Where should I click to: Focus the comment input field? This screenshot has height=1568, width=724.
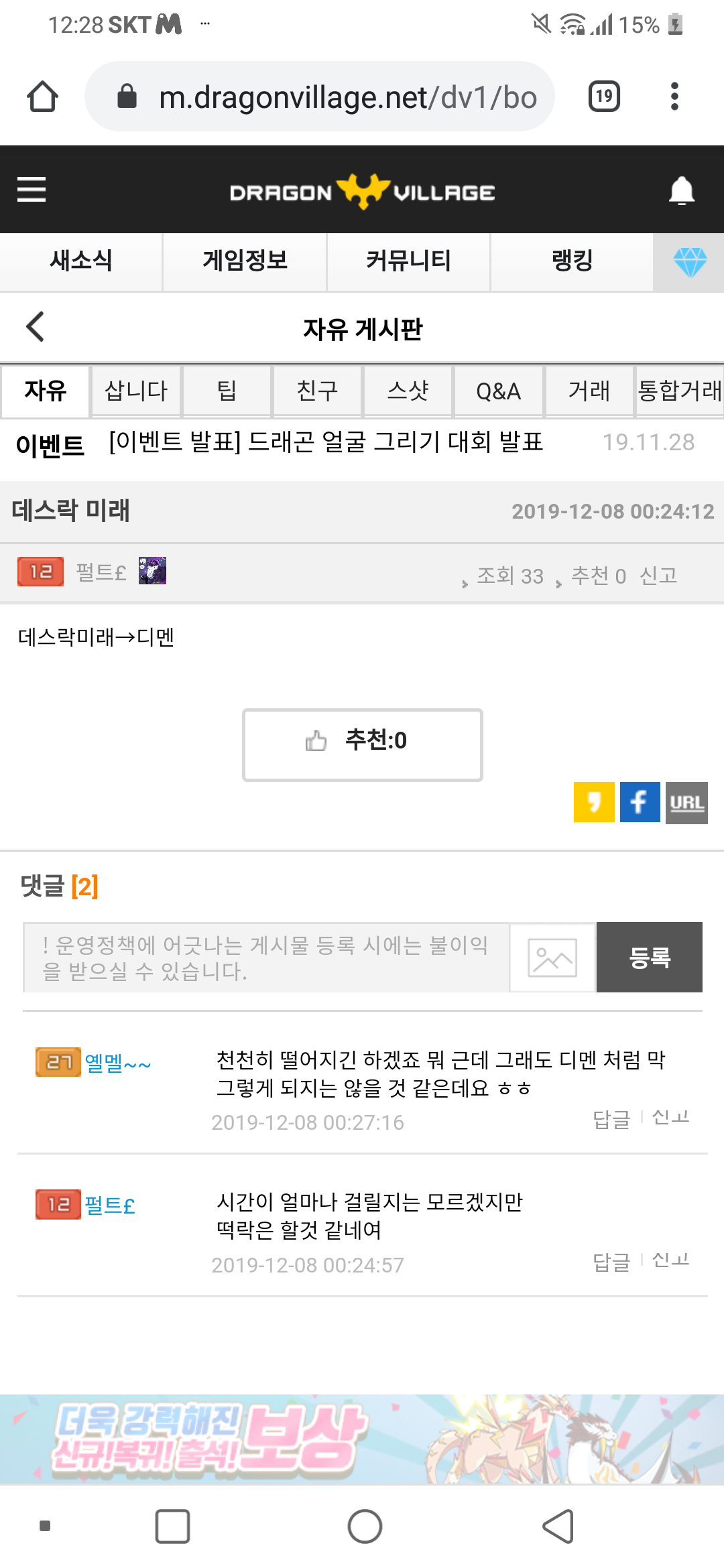point(266,957)
